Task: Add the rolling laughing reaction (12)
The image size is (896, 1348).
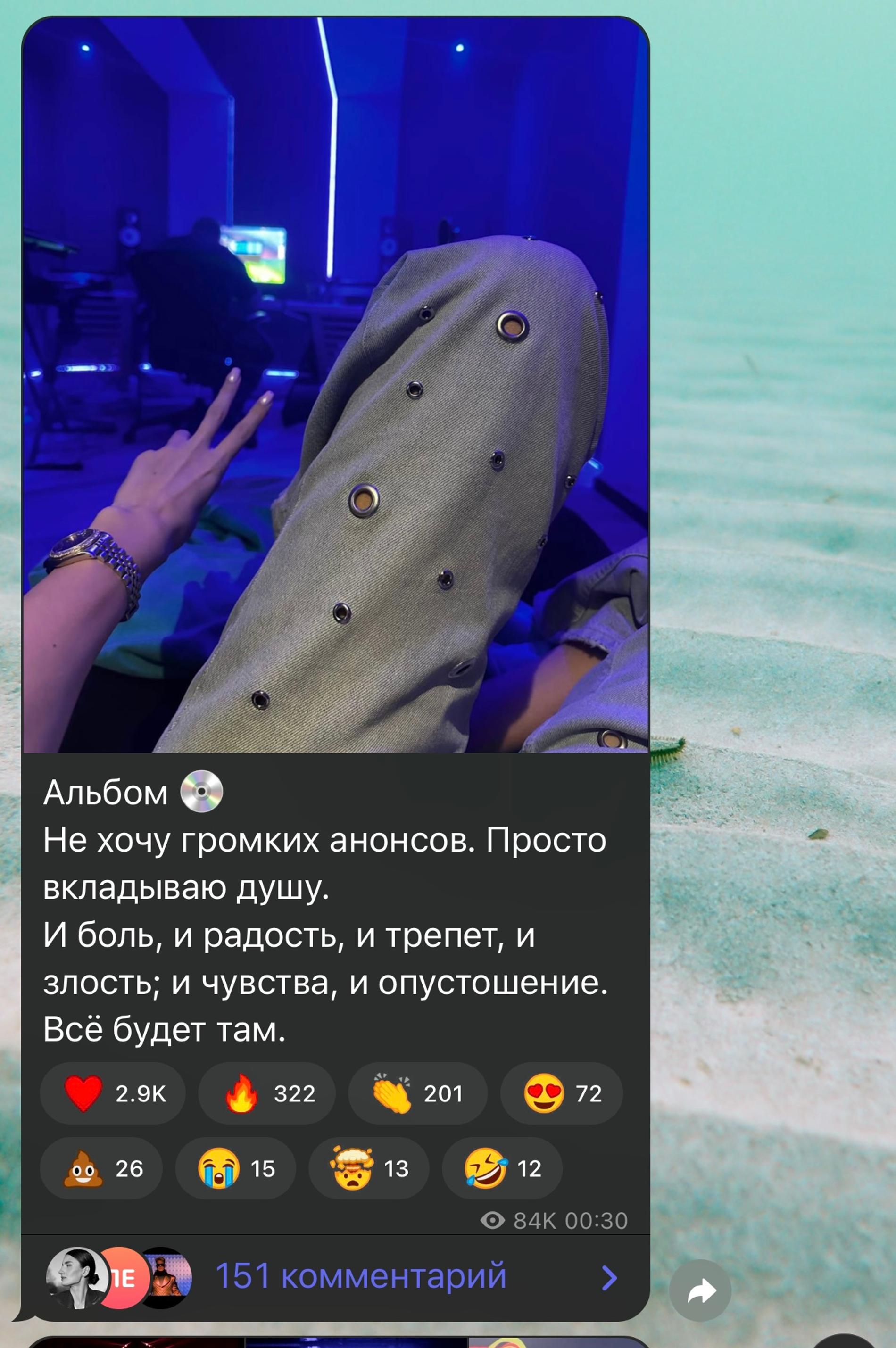Action: (x=502, y=1169)
